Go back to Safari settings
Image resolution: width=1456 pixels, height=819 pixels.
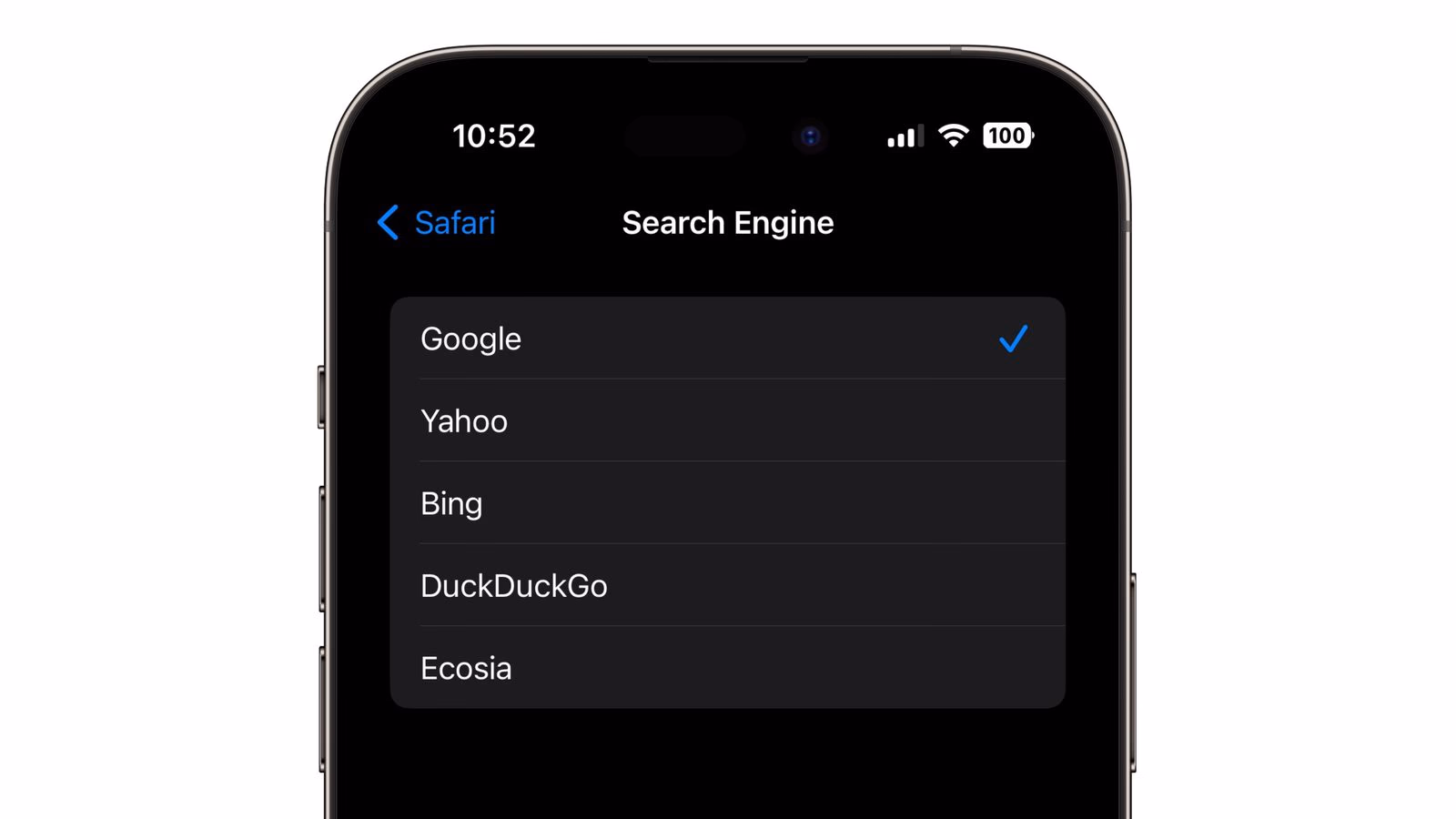point(437,223)
